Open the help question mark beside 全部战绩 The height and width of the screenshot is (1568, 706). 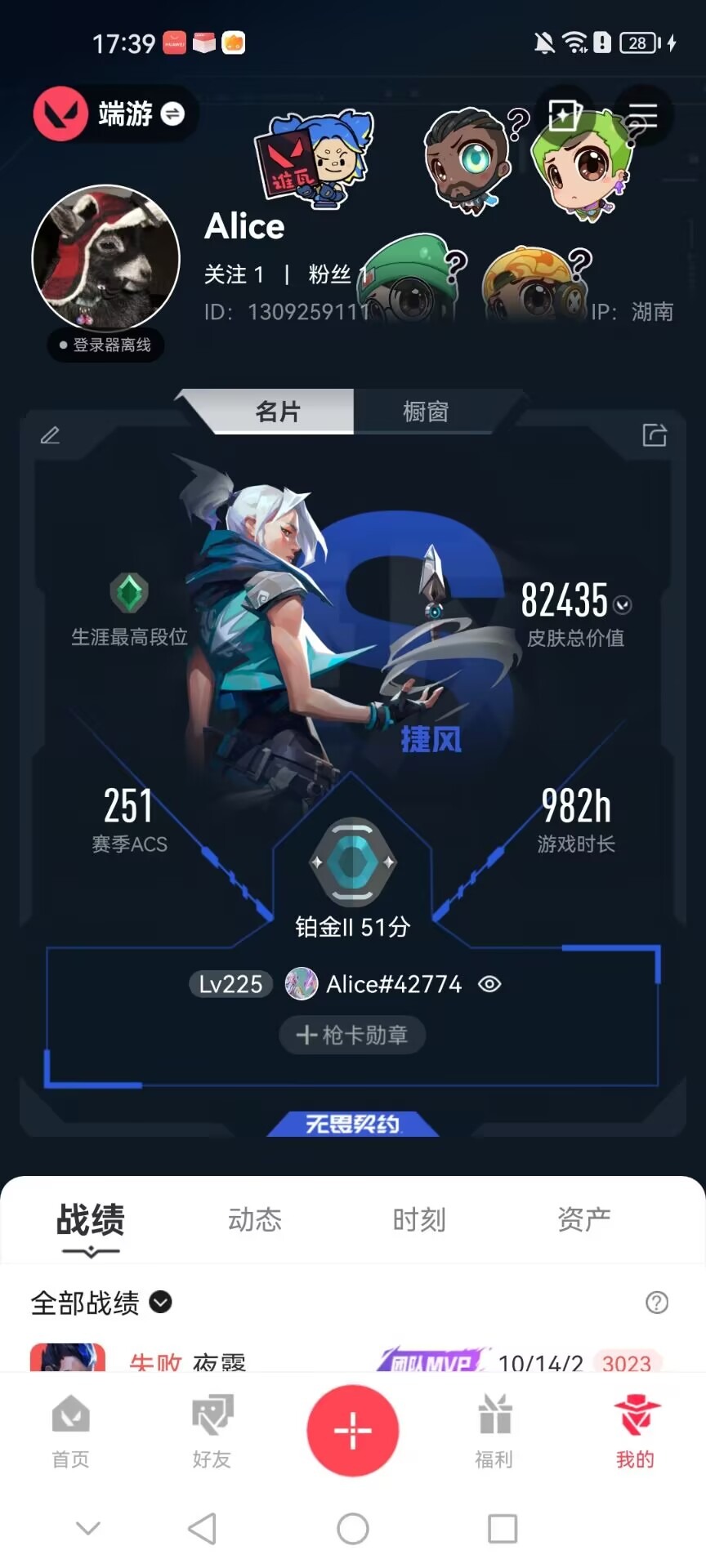click(657, 1302)
